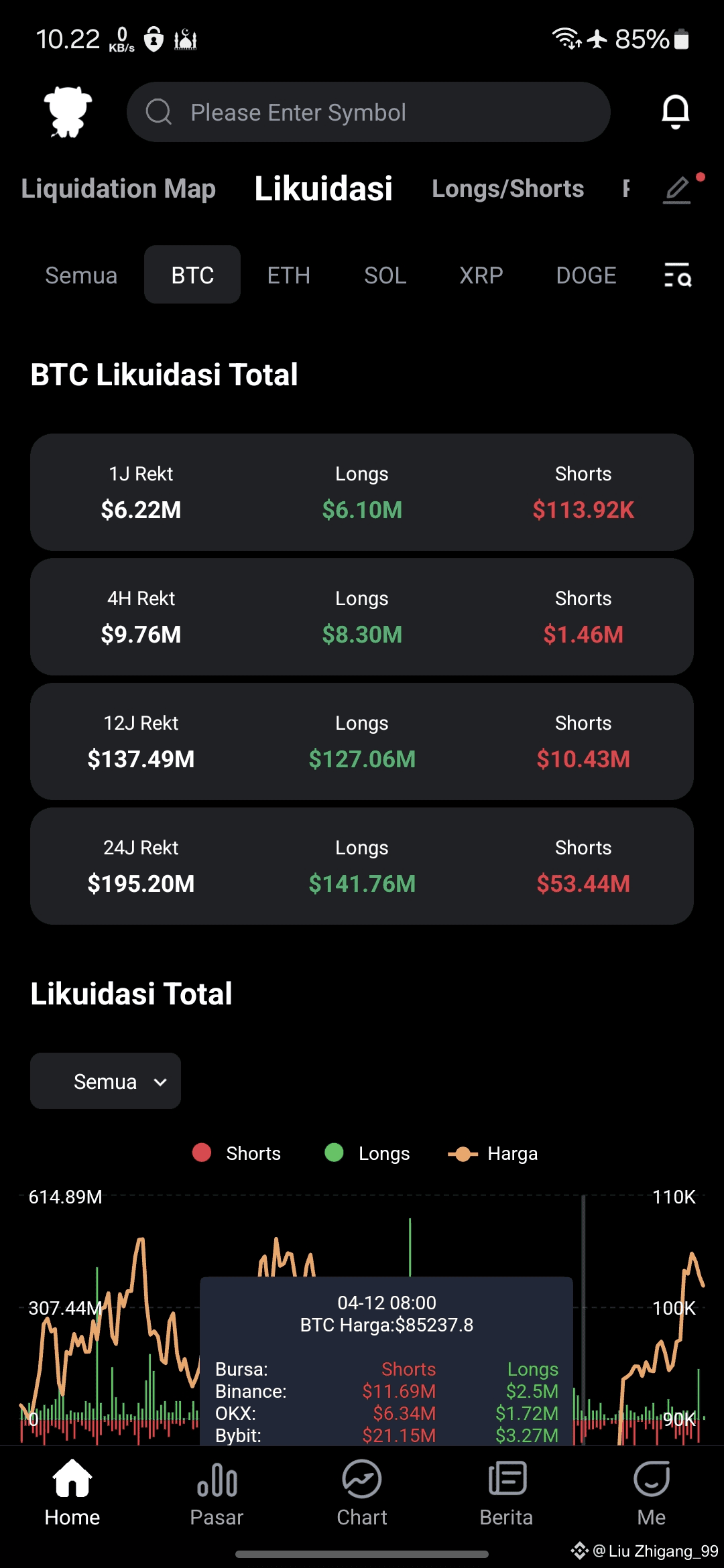Screen dimensions: 724x1568
Task: Toggle the Shorts series in chart legend
Action: click(x=237, y=1153)
